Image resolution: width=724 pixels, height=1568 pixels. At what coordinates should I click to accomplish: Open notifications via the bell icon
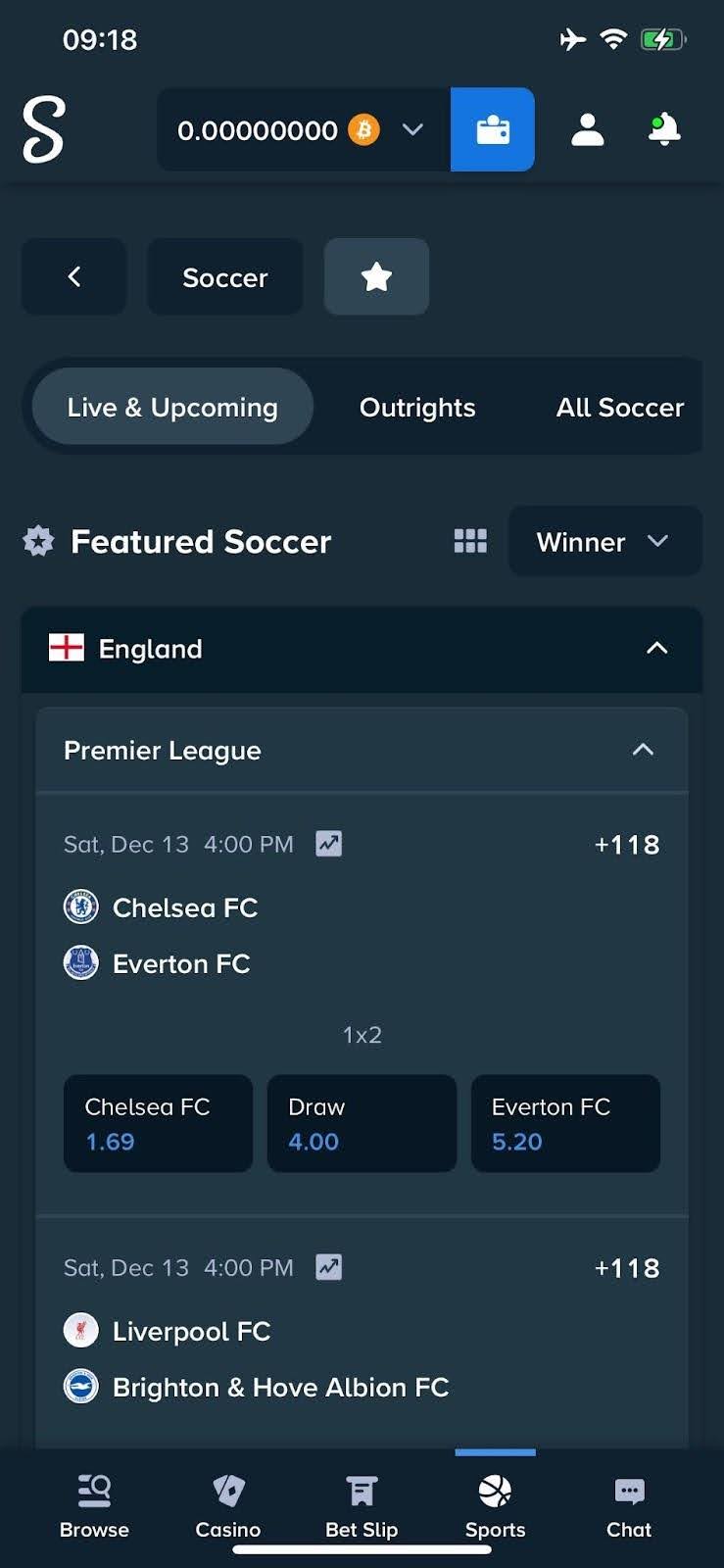tap(662, 128)
